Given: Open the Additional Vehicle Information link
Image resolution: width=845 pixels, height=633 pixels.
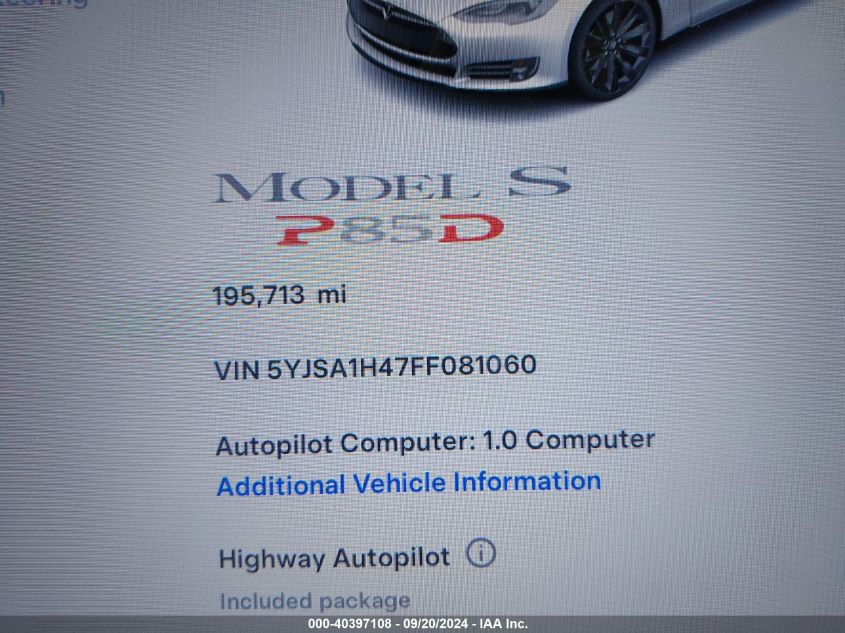Looking at the screenshot, I should pyautogui.click(x=408, y=483).
